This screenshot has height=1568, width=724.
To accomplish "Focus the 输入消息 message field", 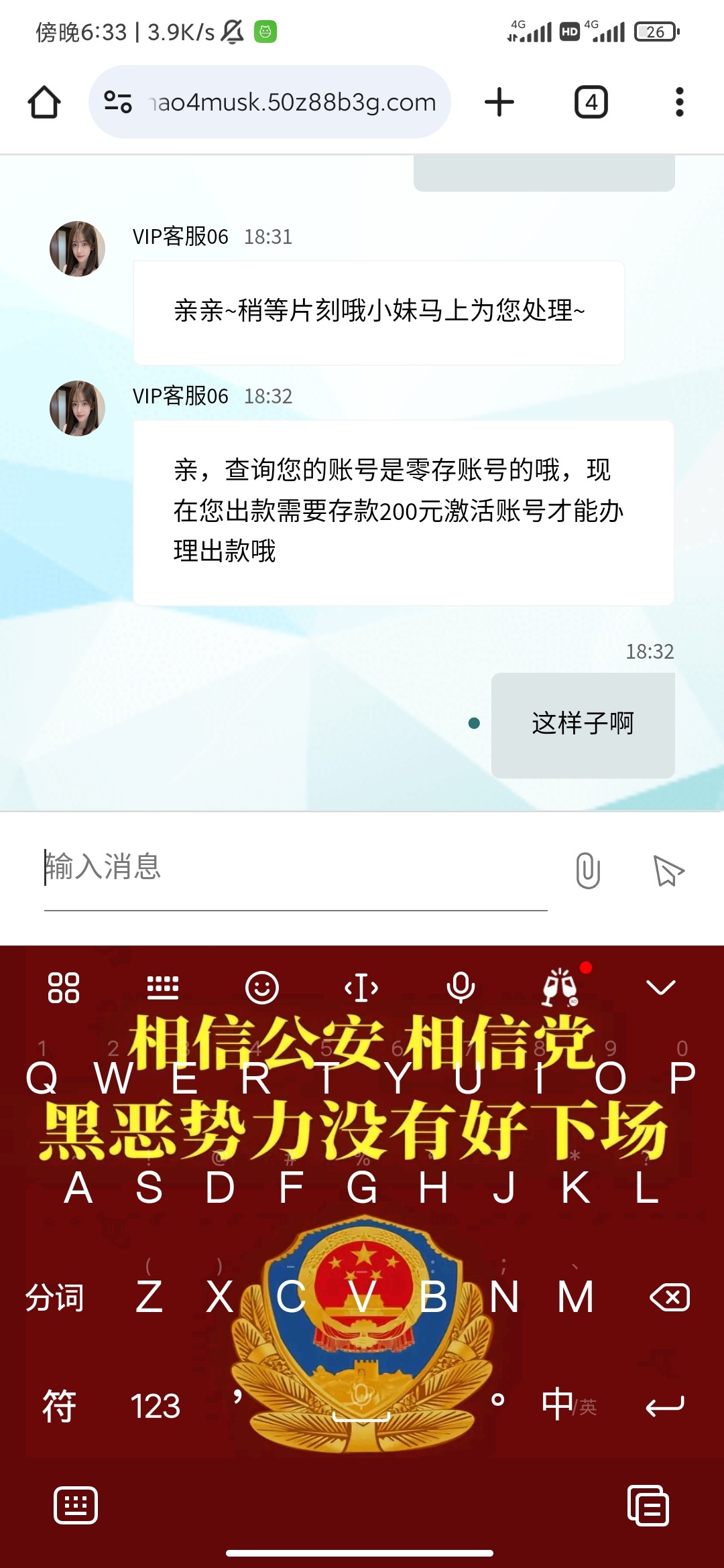I will [295, 867].
